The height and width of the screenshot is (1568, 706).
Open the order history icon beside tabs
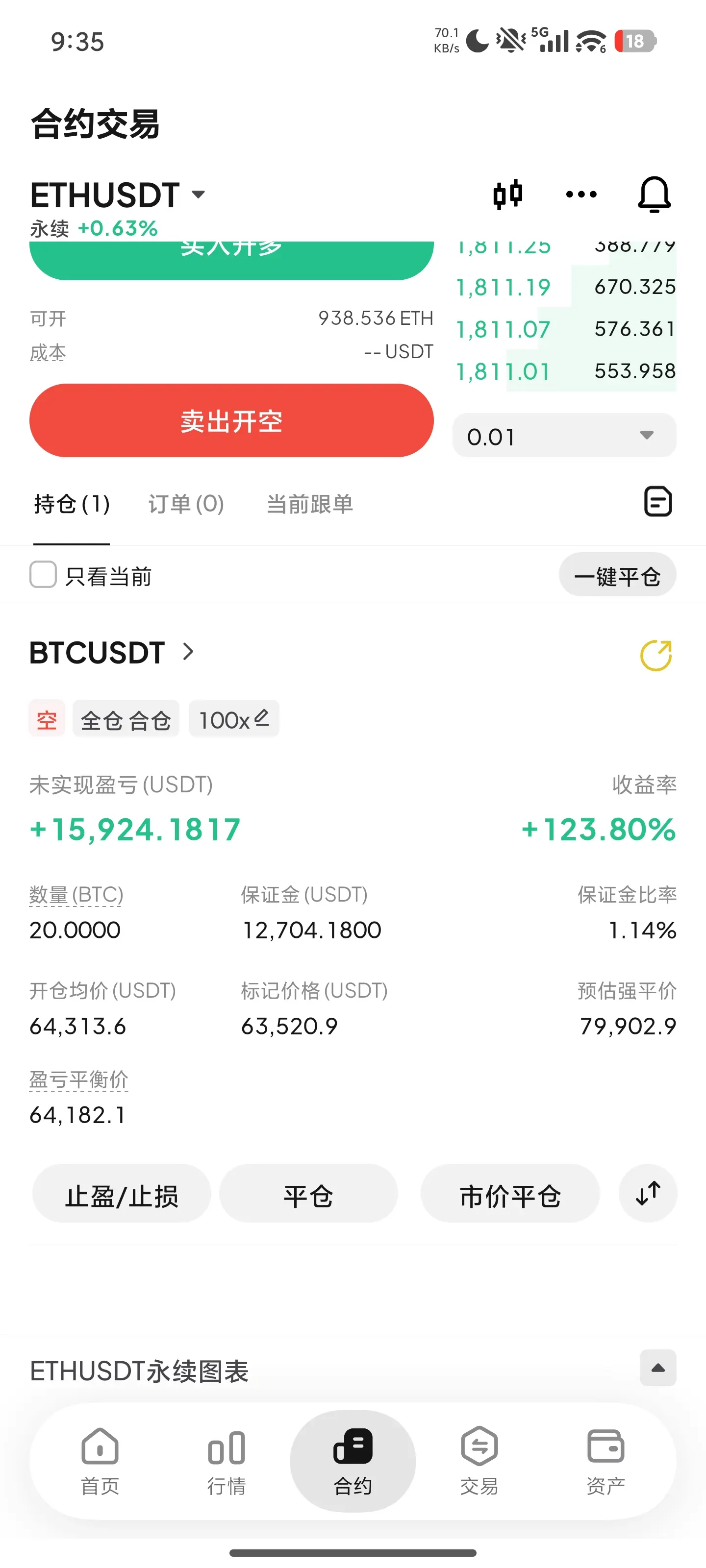pos(658,502)
